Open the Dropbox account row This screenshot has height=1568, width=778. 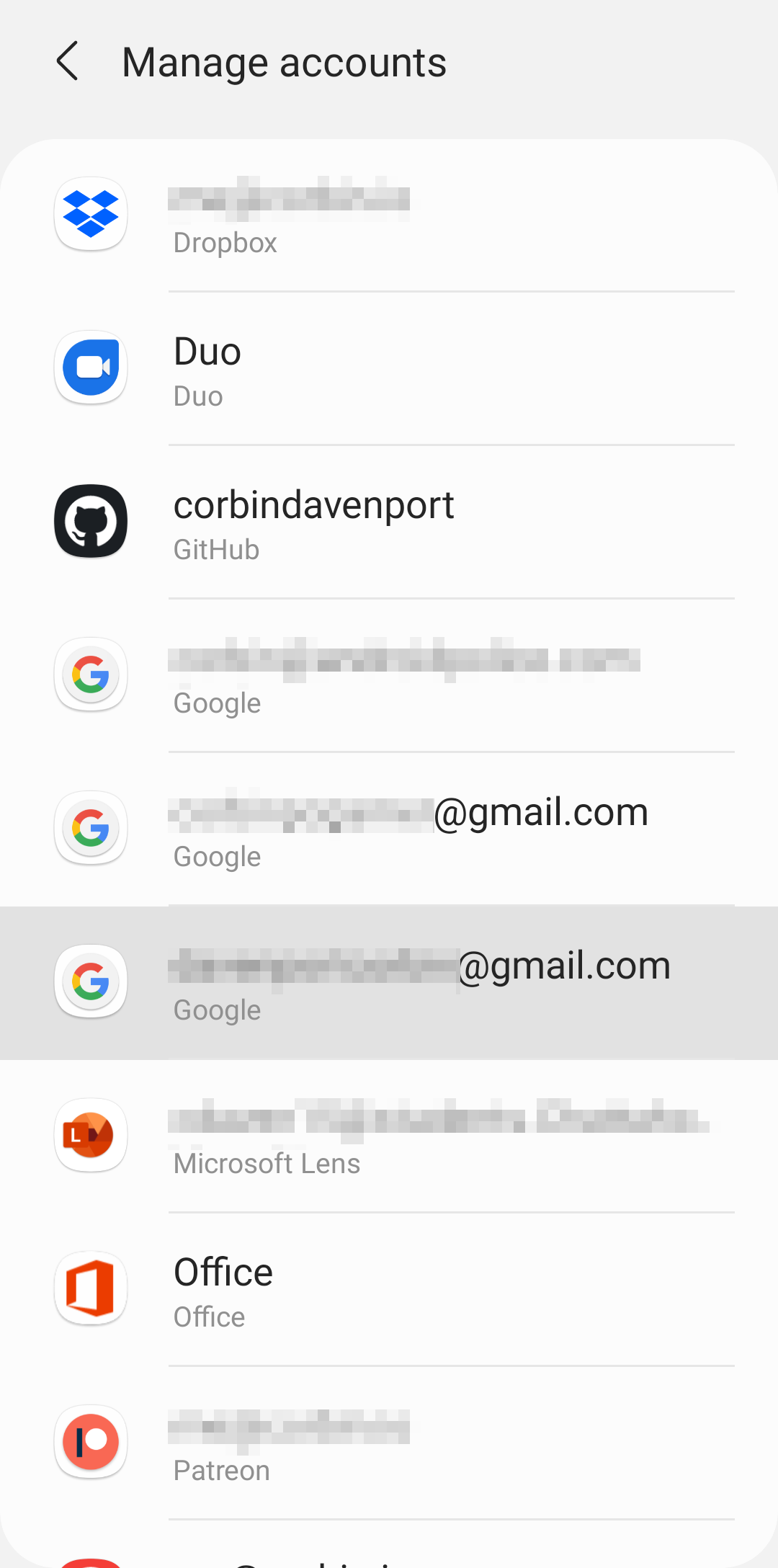click(389, 215)
